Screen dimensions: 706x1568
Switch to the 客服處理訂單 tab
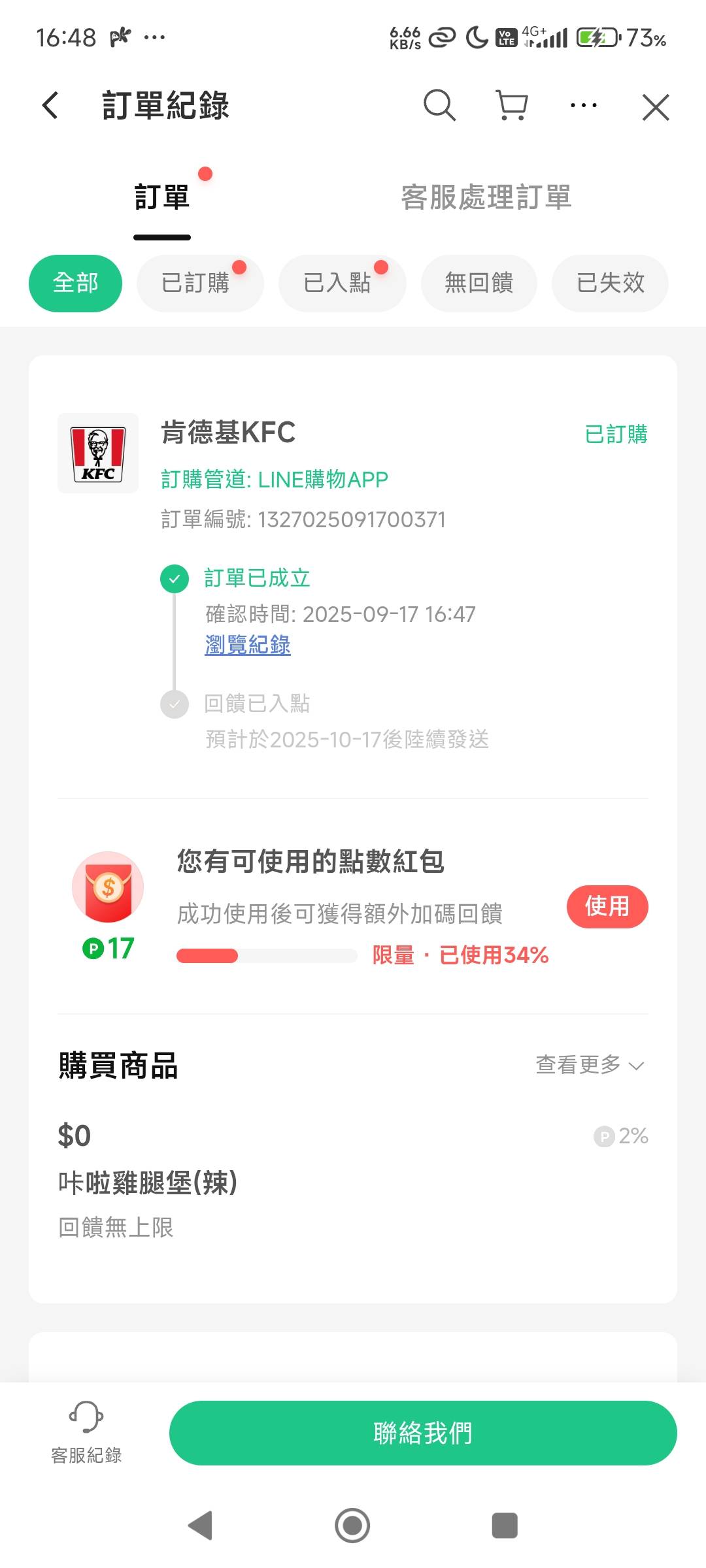click(x=486, y=197)
